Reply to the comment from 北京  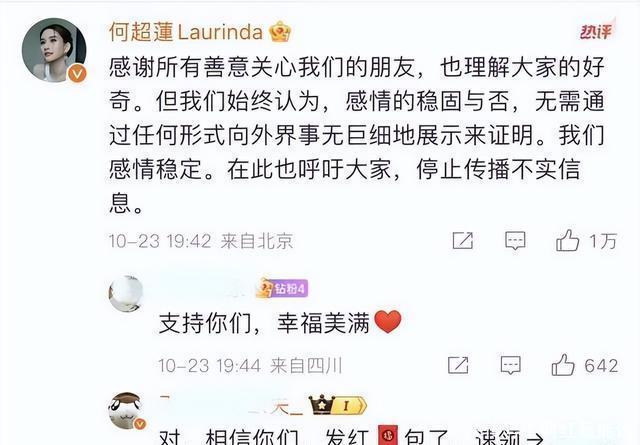pos(515,240)
